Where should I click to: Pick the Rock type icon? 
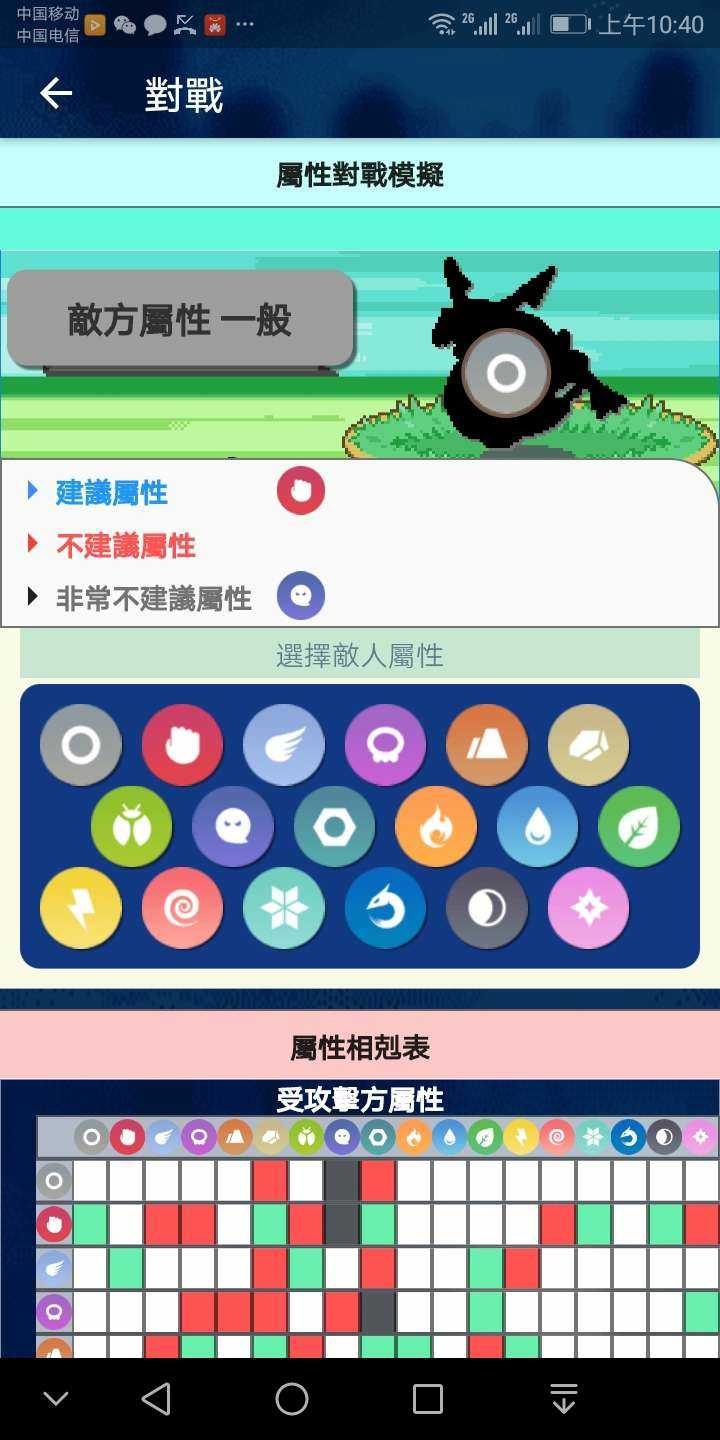click(x=588, y=745)
